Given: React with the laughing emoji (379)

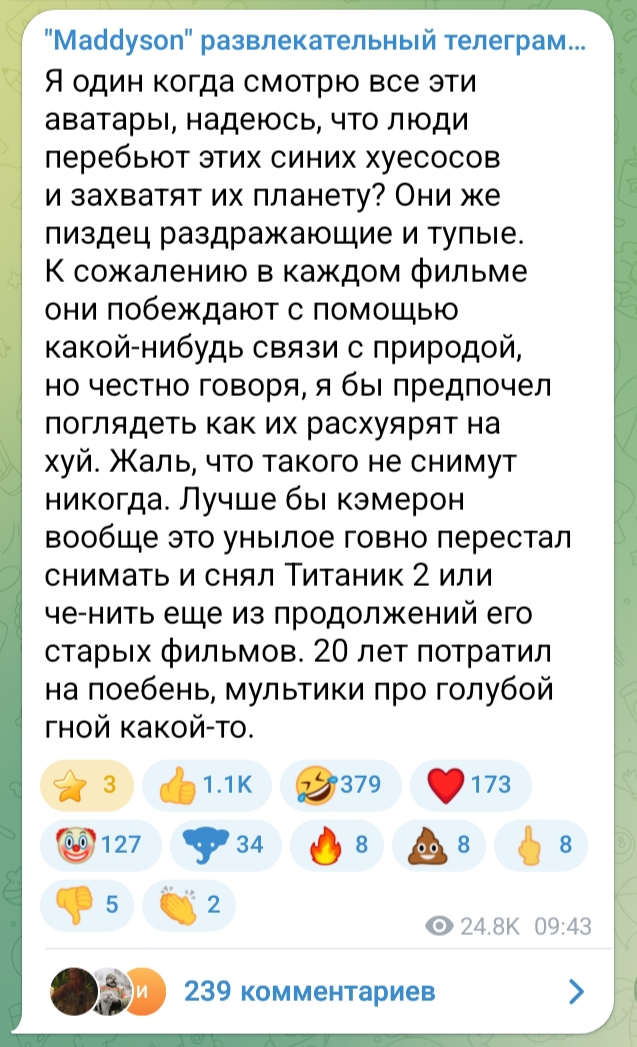Looking at the screenshot, I should [x=340, y=785].
